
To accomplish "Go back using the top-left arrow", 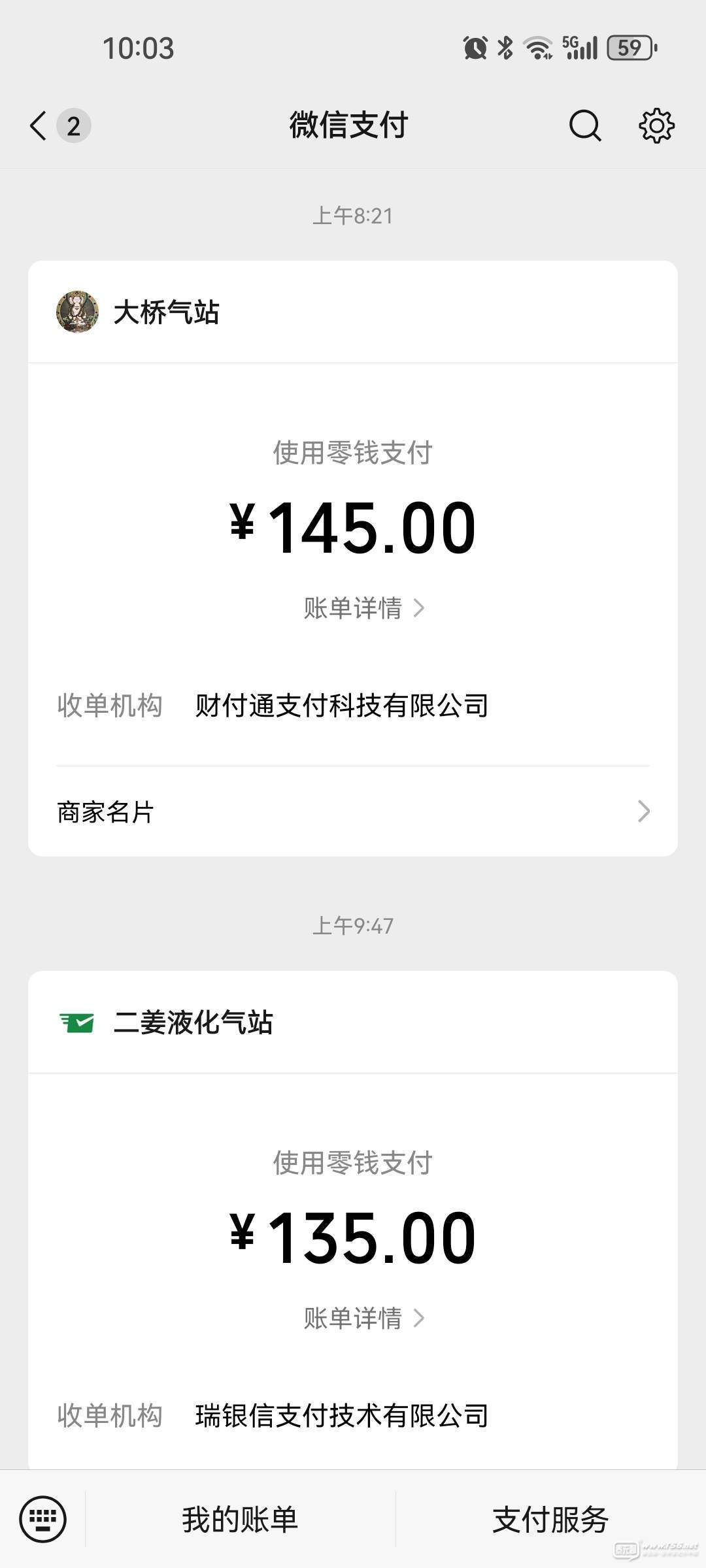I will pos(39,125).
